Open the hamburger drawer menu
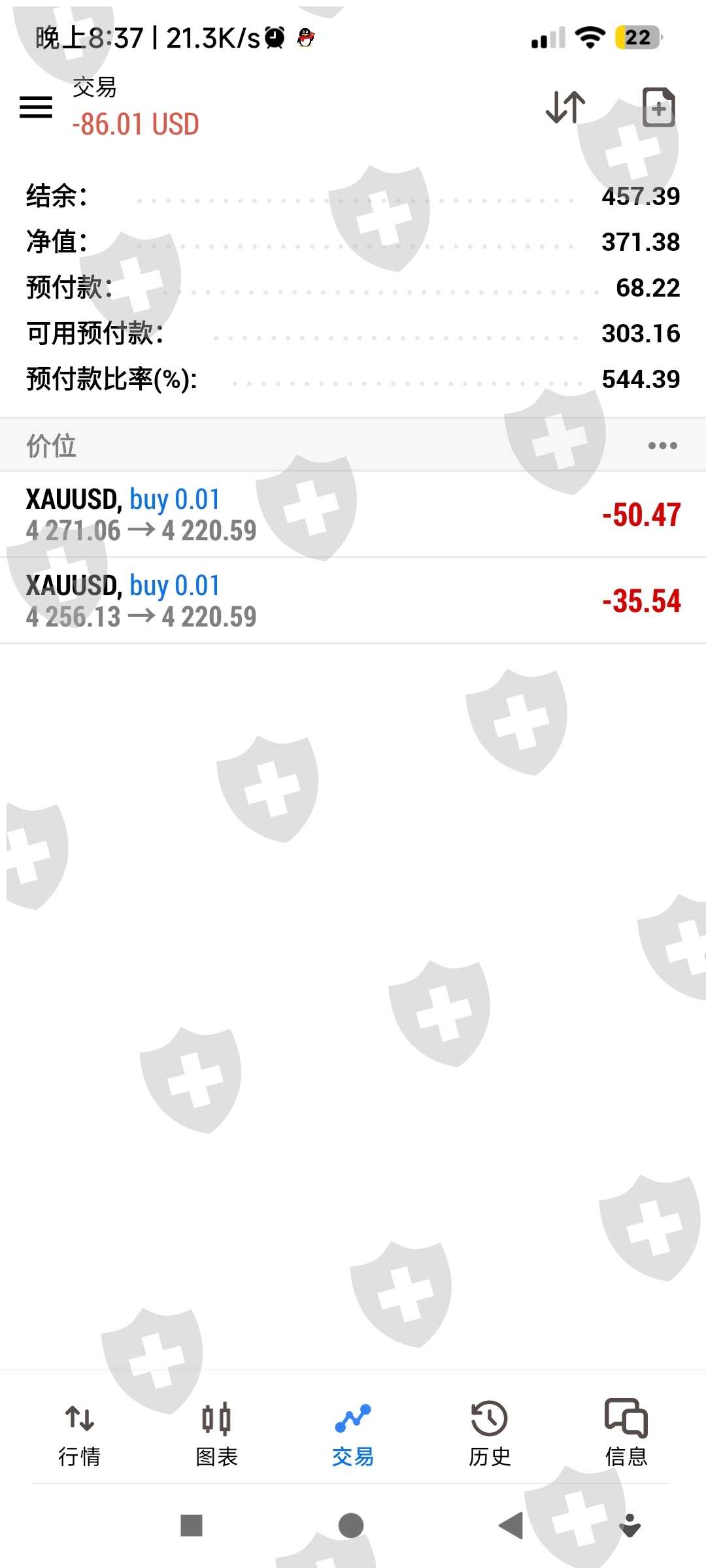Screen dimensions: 706x1568 pos(36,107)
